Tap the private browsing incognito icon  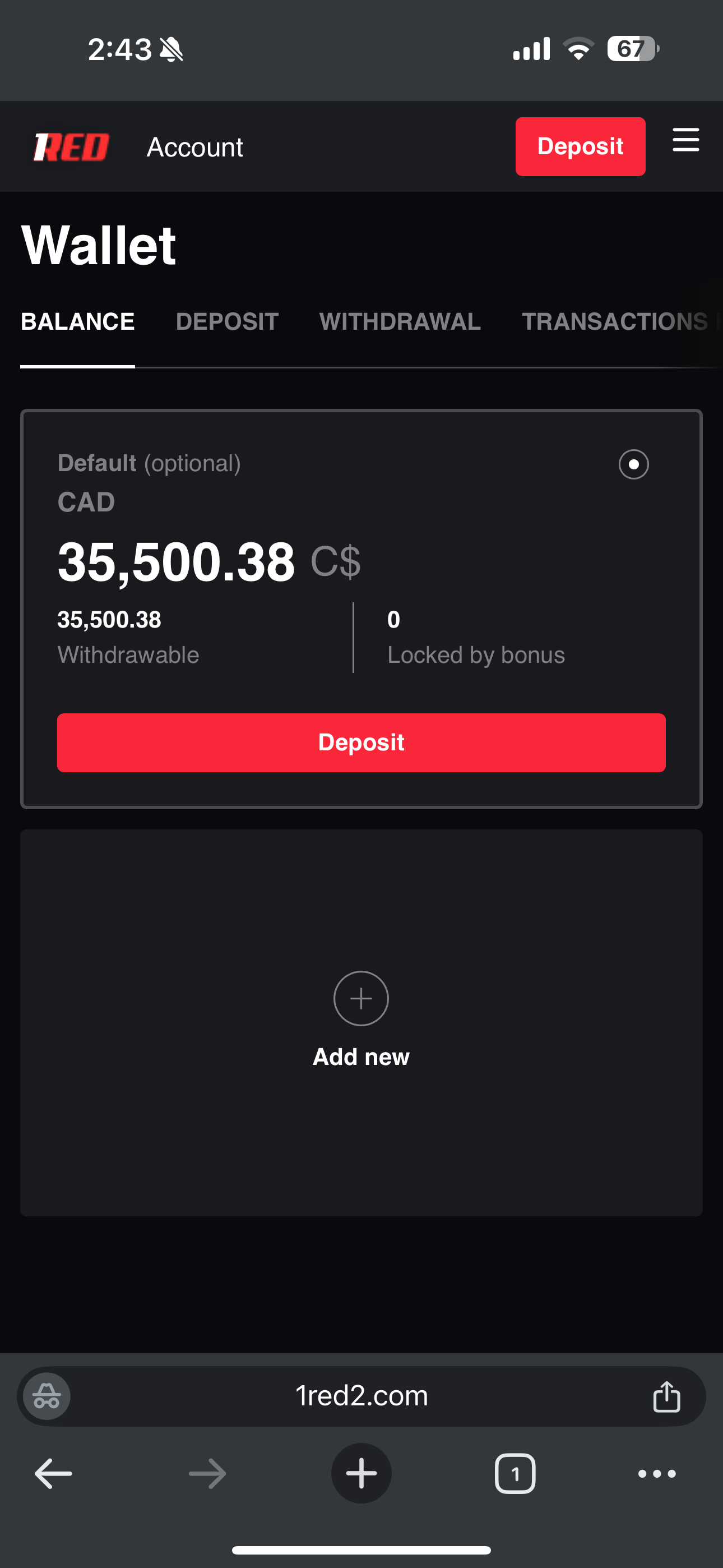coord(47,1396)
